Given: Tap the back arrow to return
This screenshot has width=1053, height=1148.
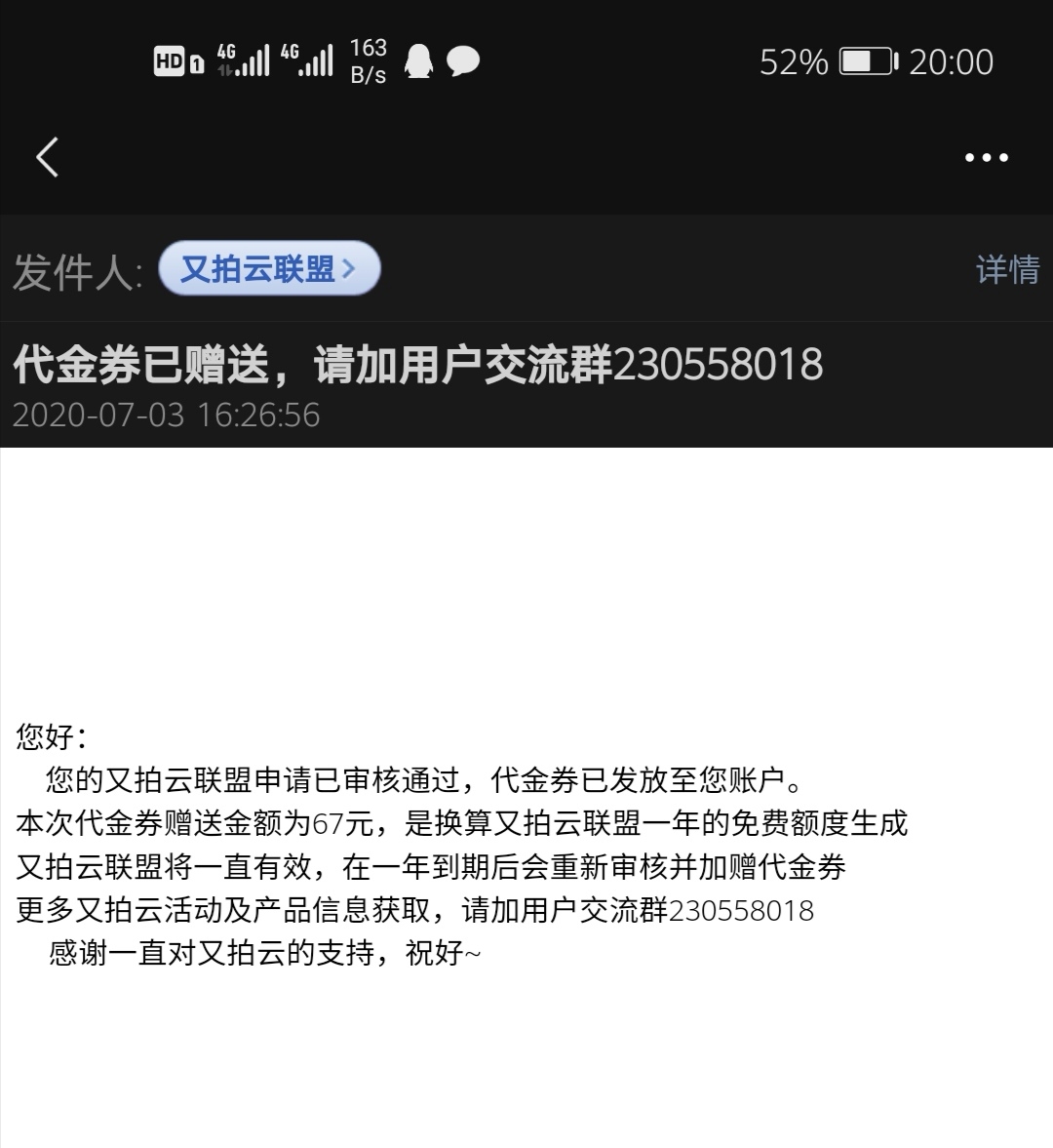Looking at the screenshot, I should (x=48, y=156).
